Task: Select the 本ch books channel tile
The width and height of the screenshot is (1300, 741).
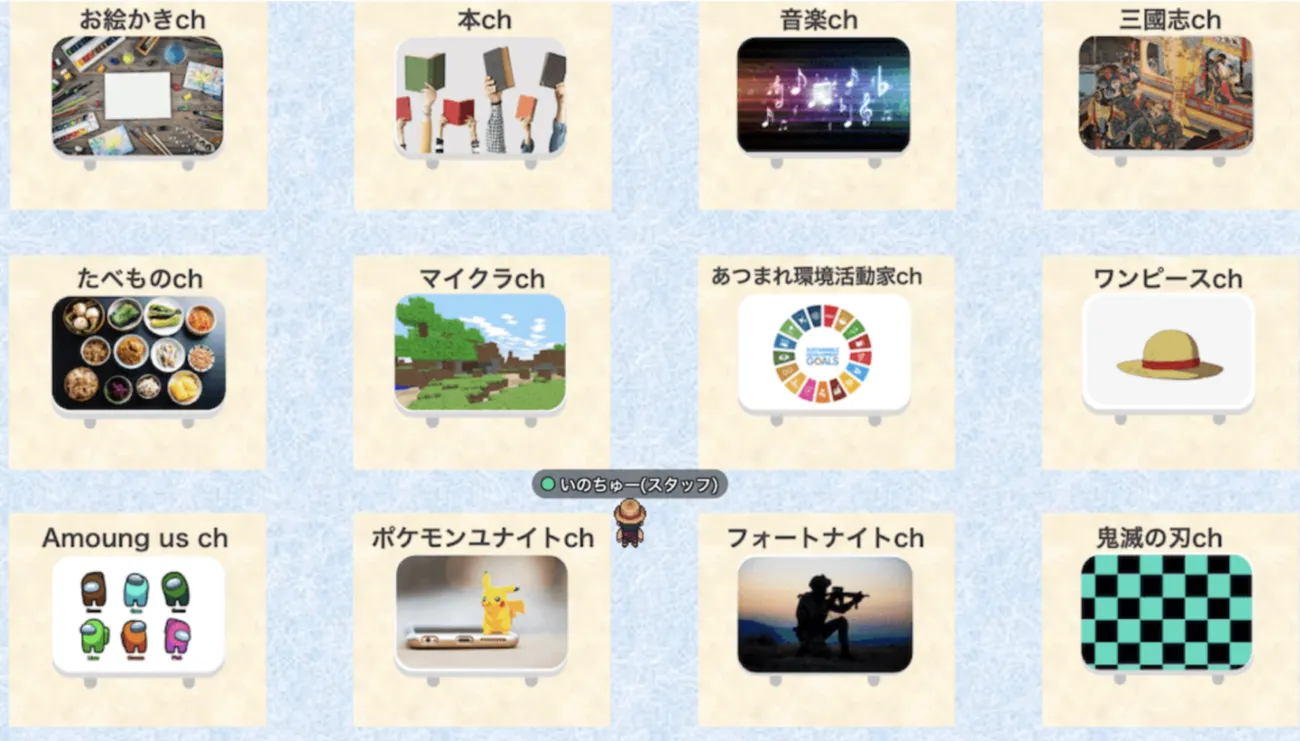Action: 481,96
